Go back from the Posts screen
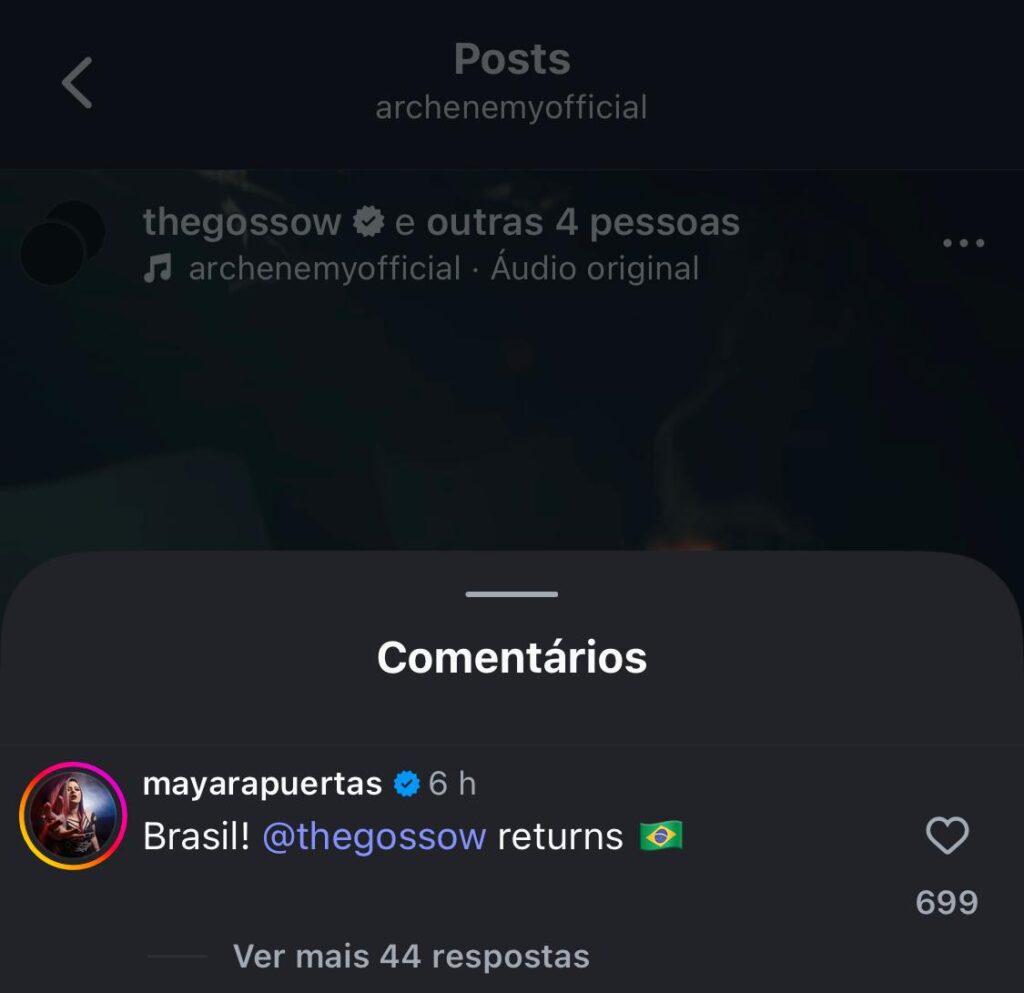1024x993 pixels. pos(77,82)
